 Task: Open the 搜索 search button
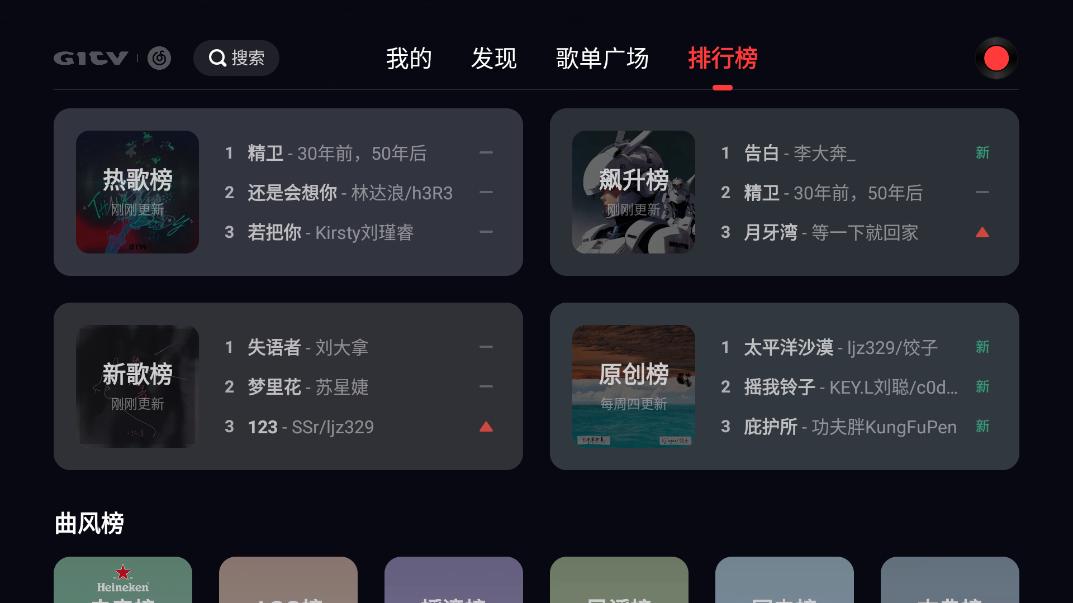(236, 58)
